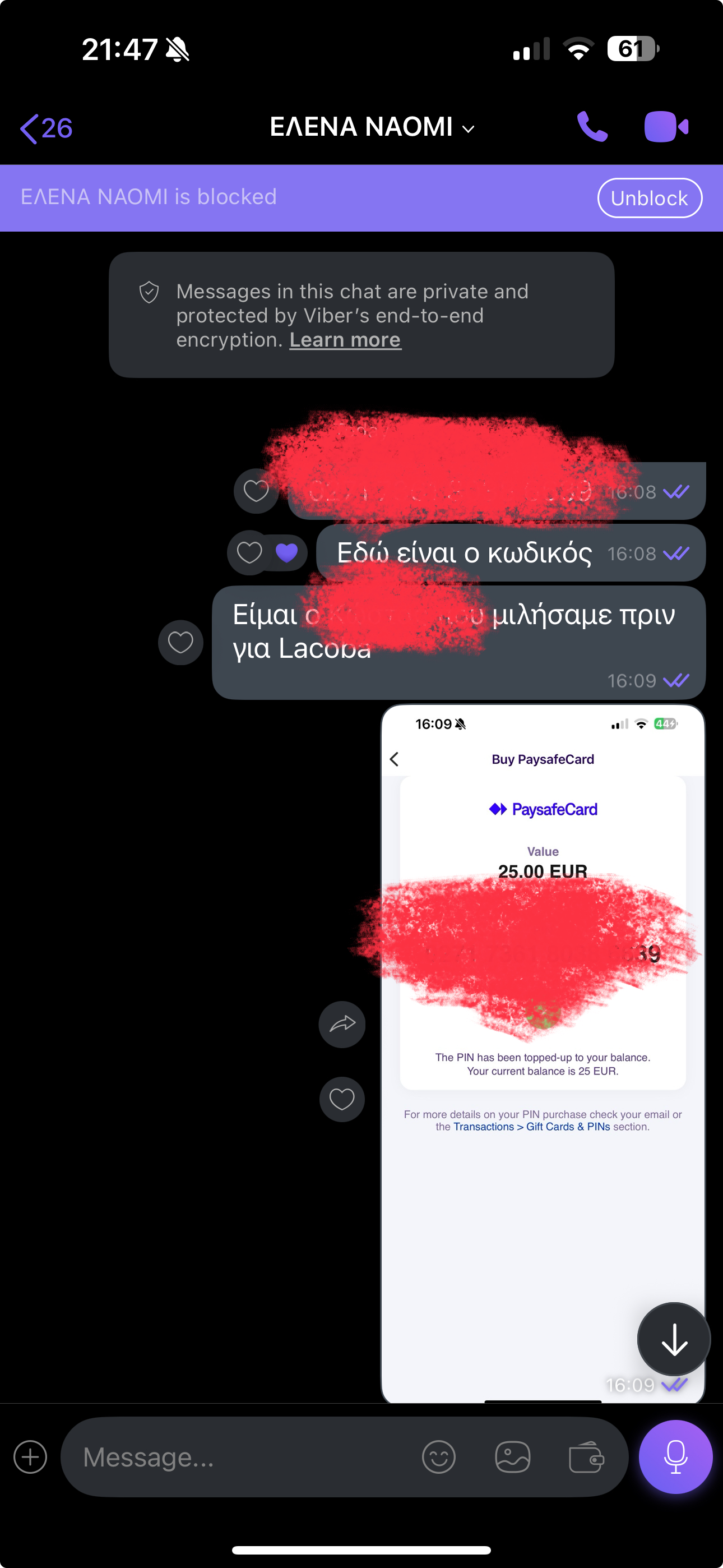The image size is (723, 1568).
Task: Unblock ΕΛΕΝΑ ΝΑΟΜΙ
Action: 650,198
